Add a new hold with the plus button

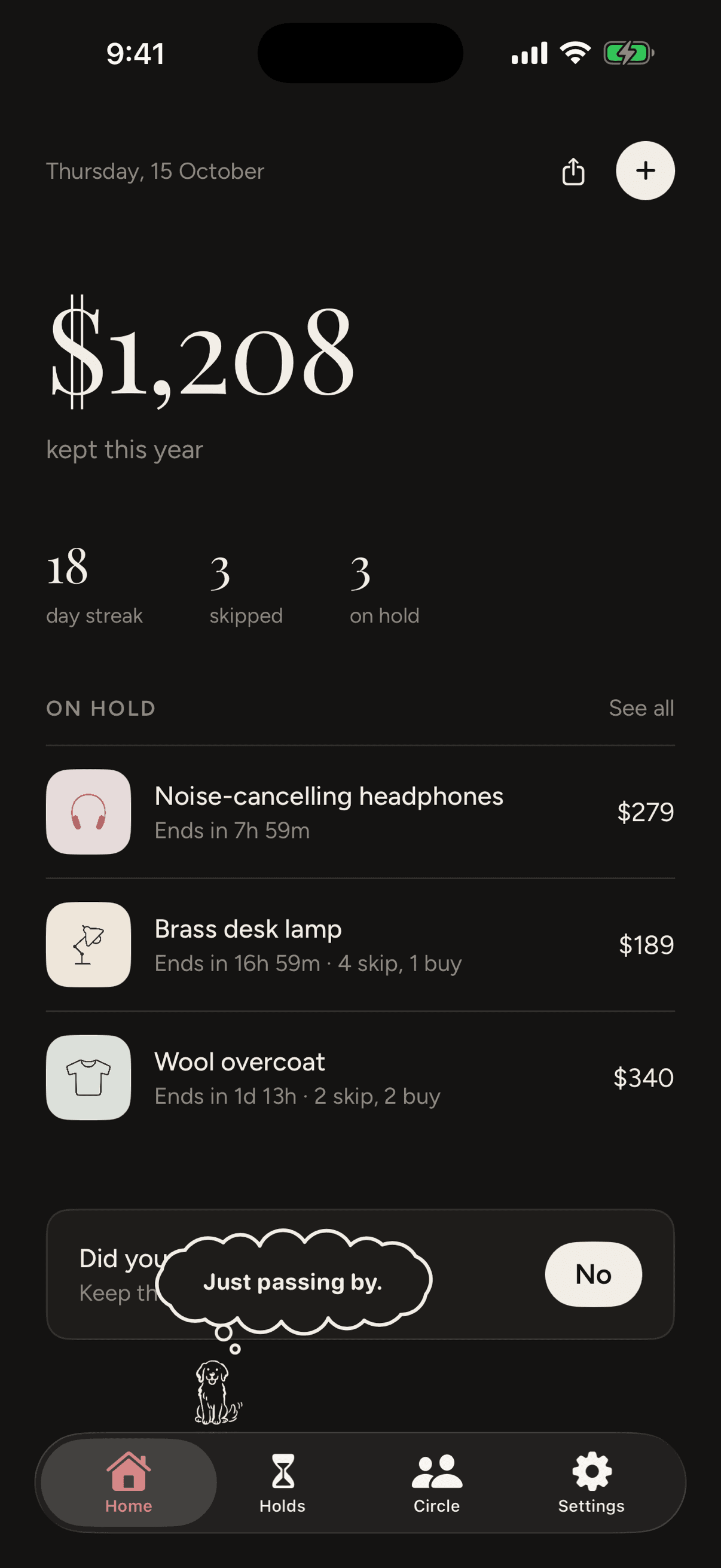pyautogui.click(x=645, y=170)
